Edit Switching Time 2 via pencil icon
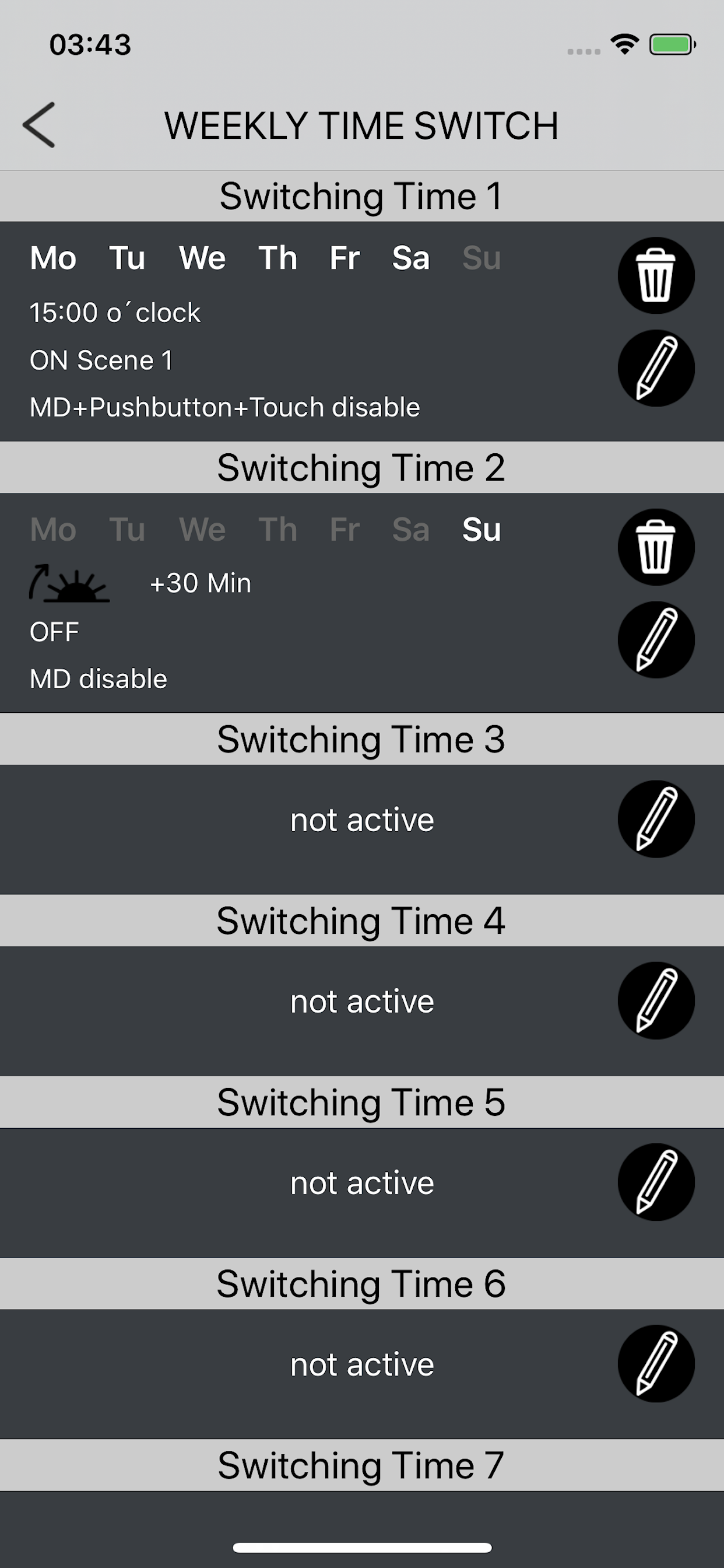724x1568 pixels. (x=656, y=639)
